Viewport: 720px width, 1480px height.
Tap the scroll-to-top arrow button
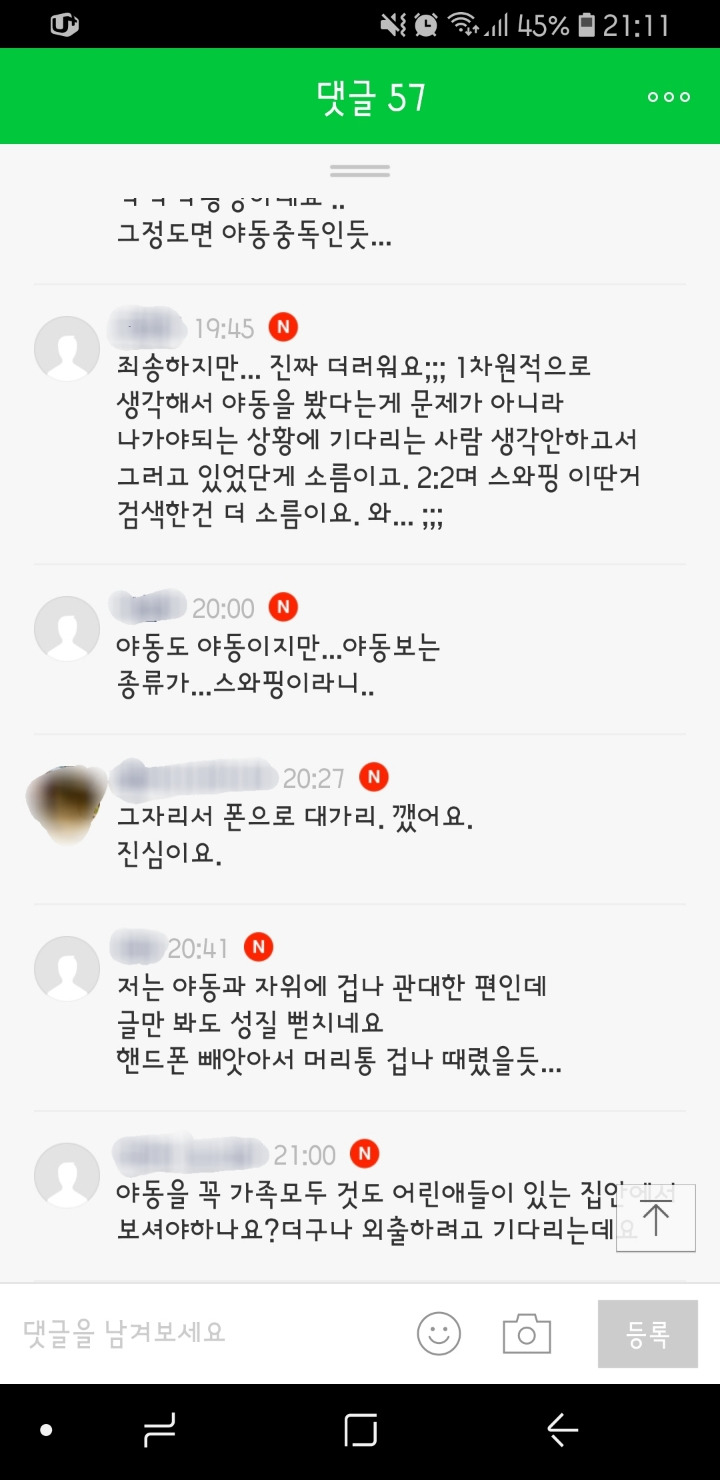pos(656,1219)
